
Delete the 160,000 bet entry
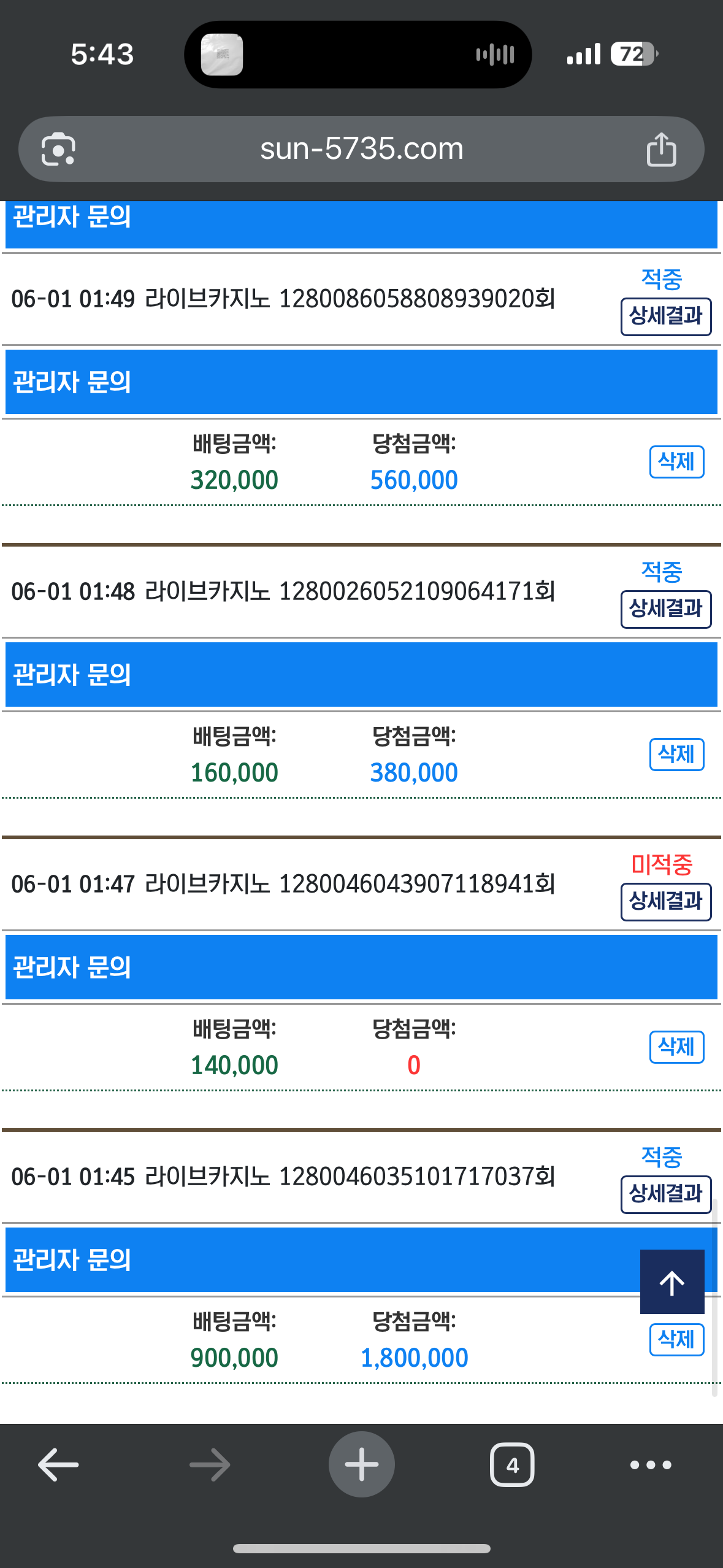point(676,754)
